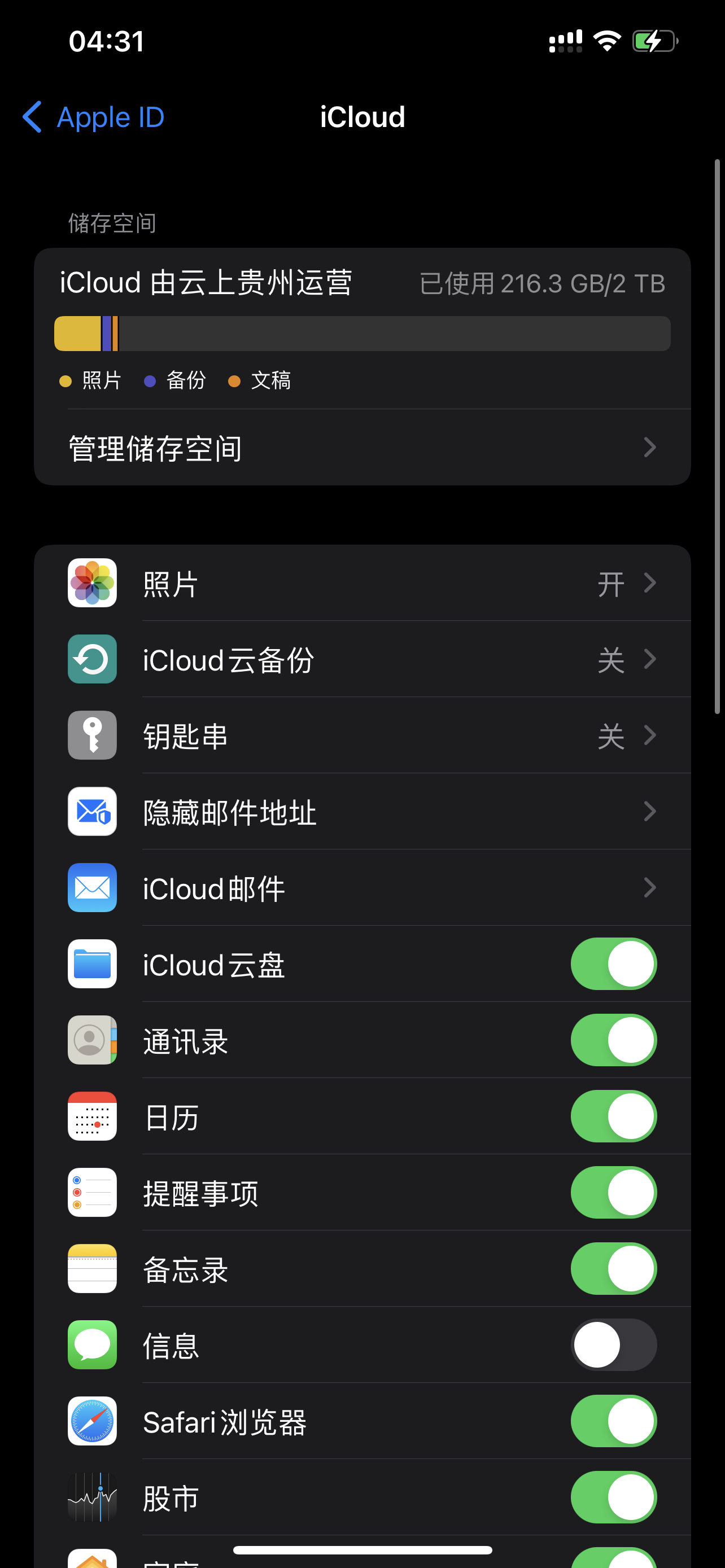Turn off iCloud云盘 switch

(613, 963)
